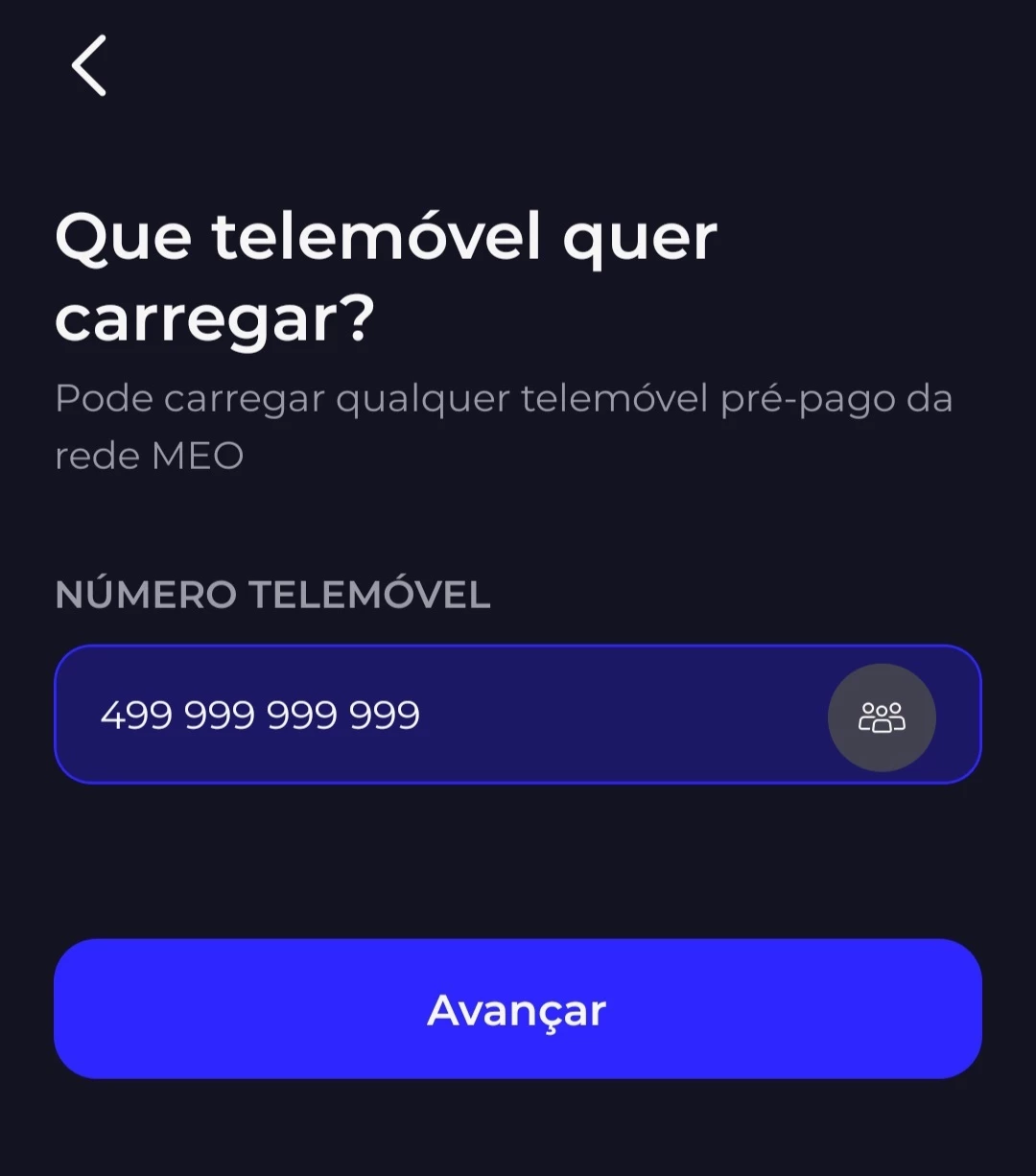Tap the número telemóvel input field
This screenshot has height=1176, width=1036.
(432, 715)
